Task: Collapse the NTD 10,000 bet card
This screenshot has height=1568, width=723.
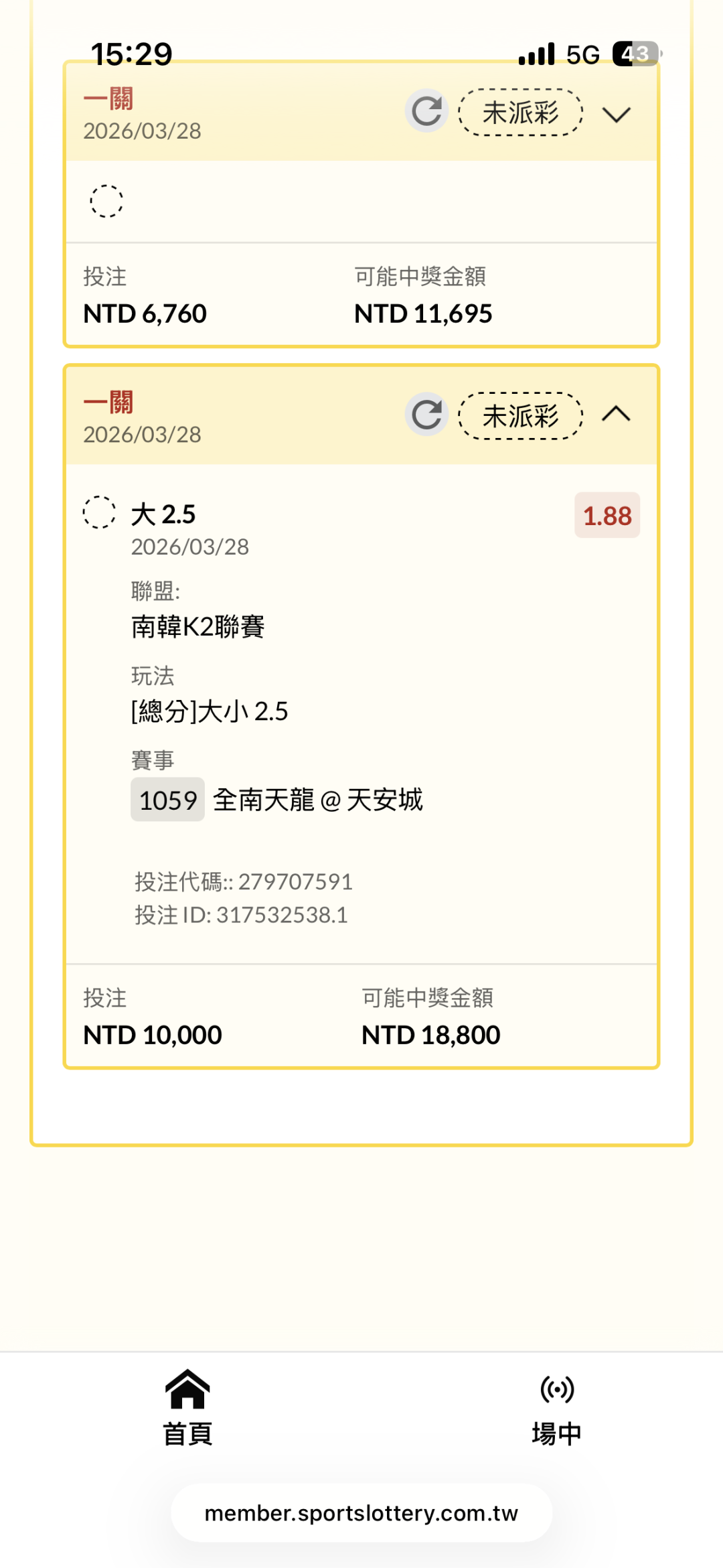Action: click(x=616, y=415)
